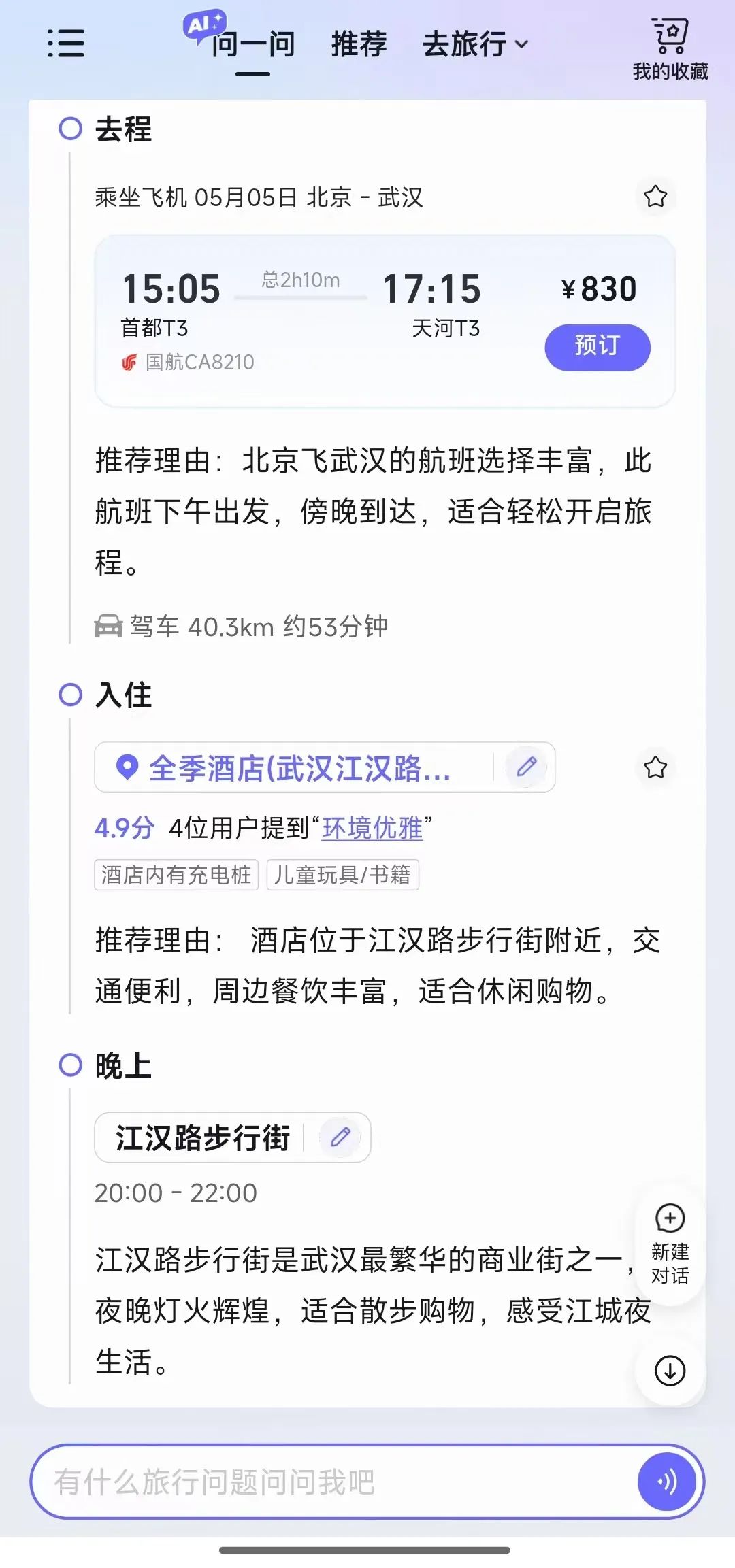Image resolution: width=735 pixels, height=1568 pixels.
Task: Tap the location pin icon beside the hotel name
Action: 127,767
